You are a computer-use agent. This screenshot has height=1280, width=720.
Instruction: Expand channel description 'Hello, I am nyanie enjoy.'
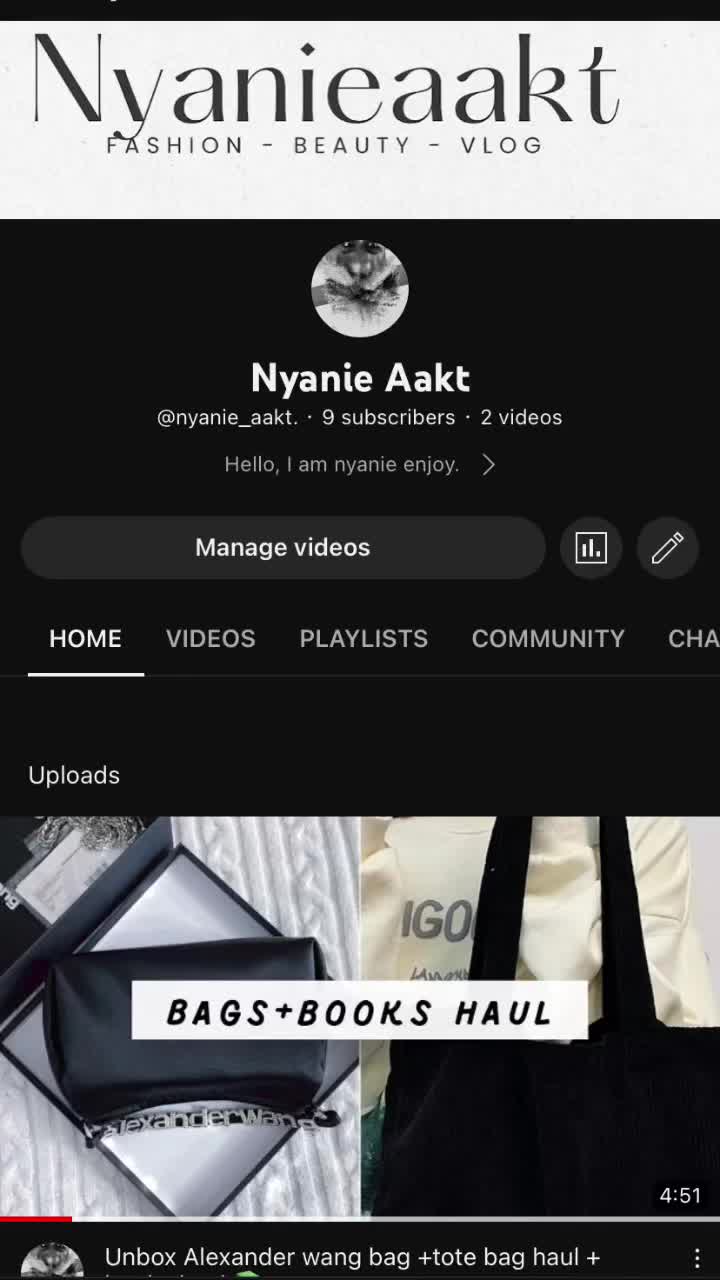pyautogui.click(x=360, y=464)
